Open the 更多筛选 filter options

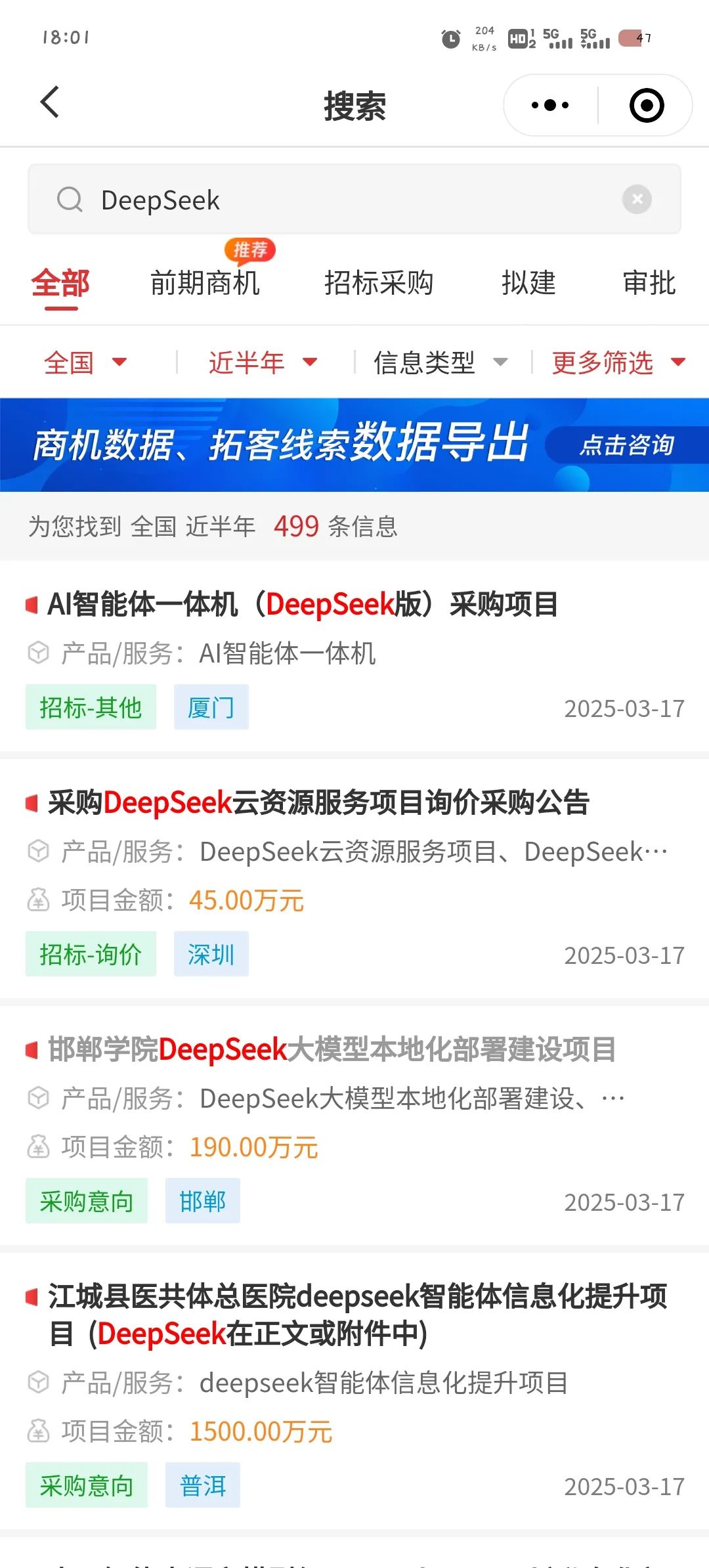(618, 362)
